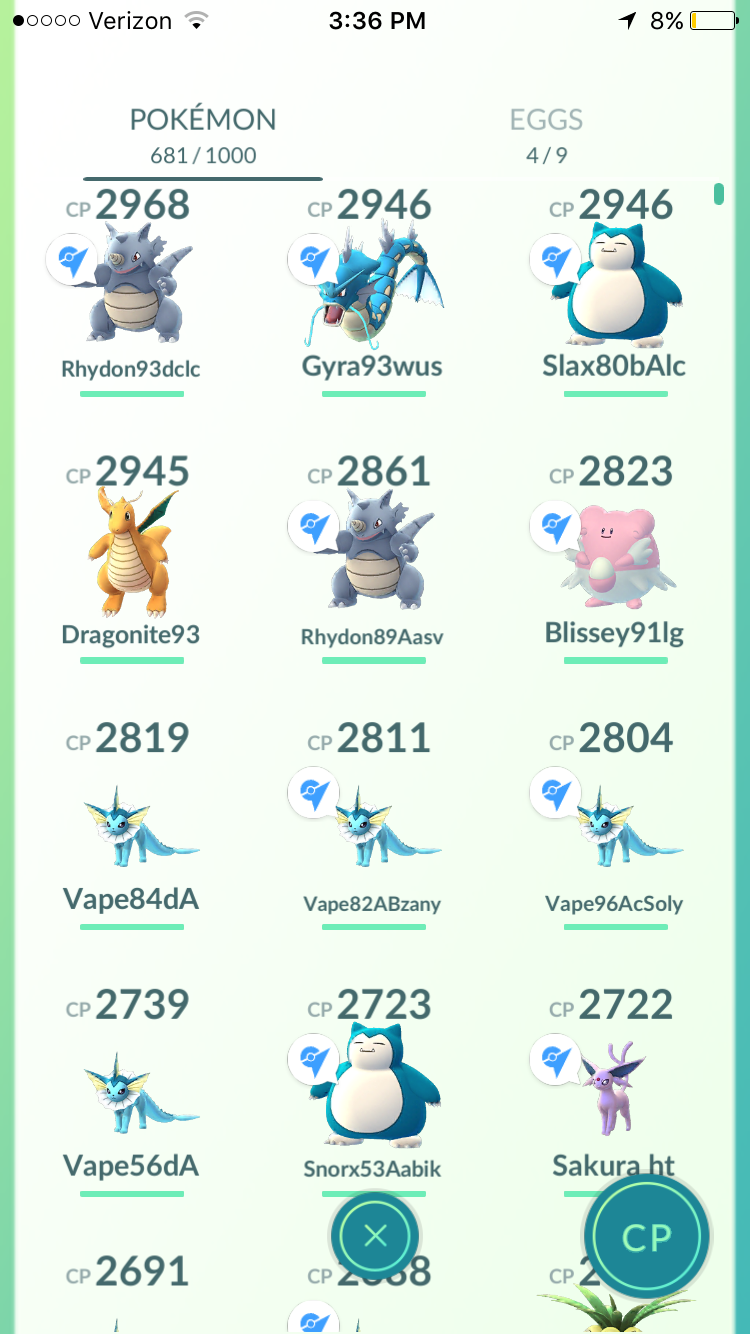Viewport: 750px width, 1334px height.
Task: Open the CP sort button
Action: [x=647, y=1237]
